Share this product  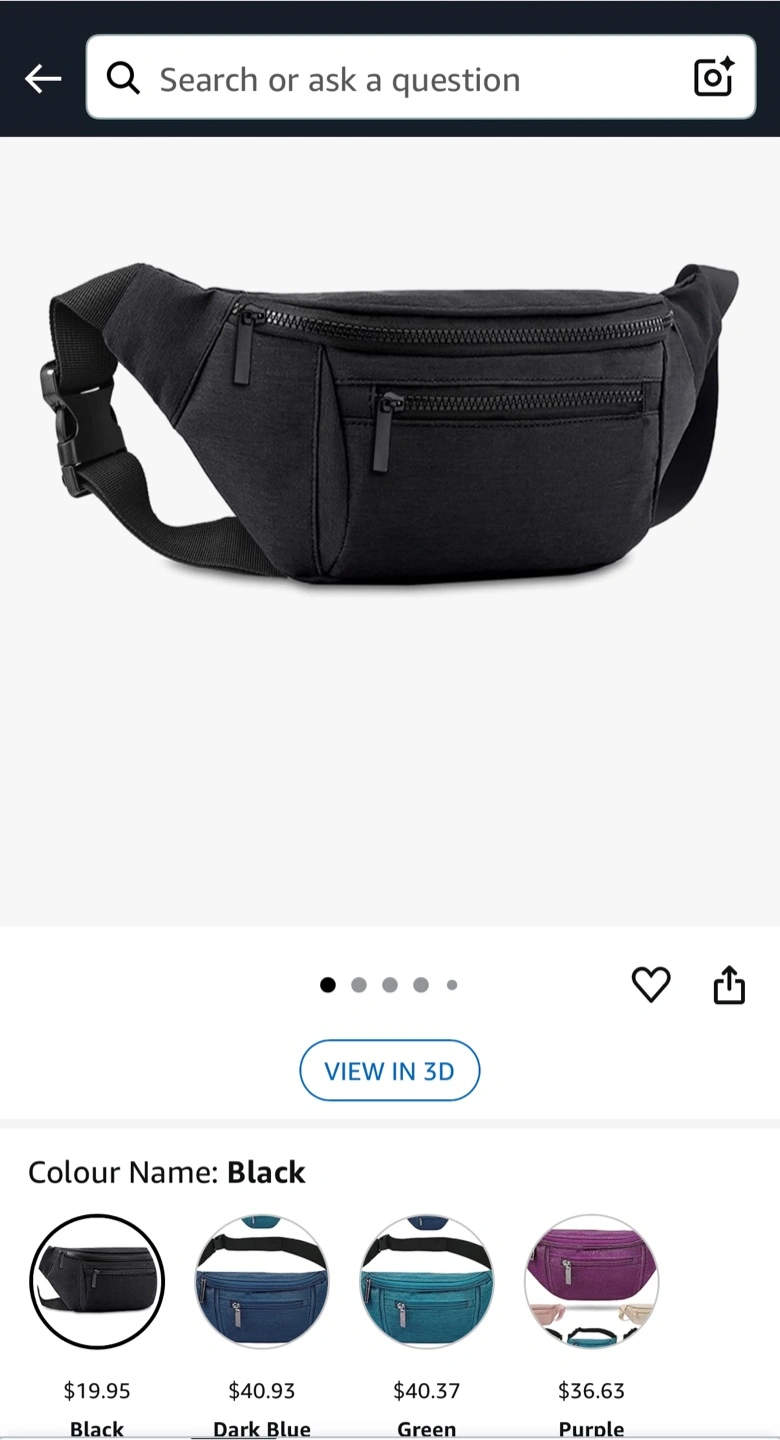729,984
